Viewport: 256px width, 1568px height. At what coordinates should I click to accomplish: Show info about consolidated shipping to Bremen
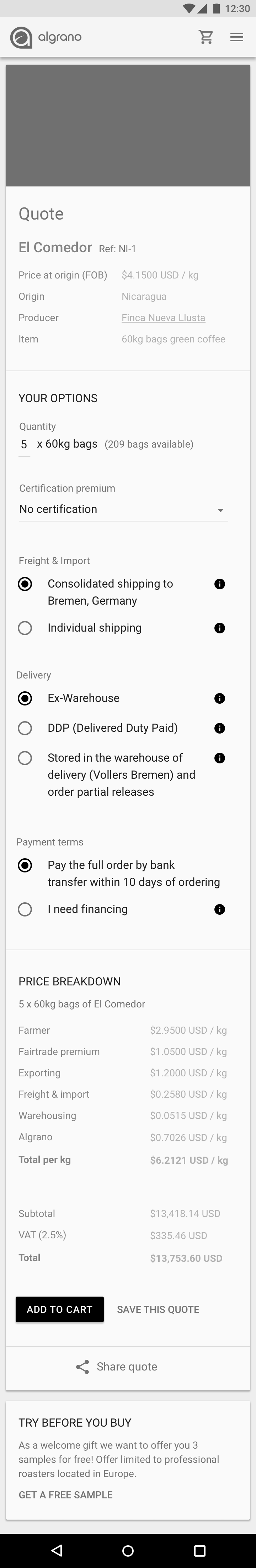click(x=220, y=584)
